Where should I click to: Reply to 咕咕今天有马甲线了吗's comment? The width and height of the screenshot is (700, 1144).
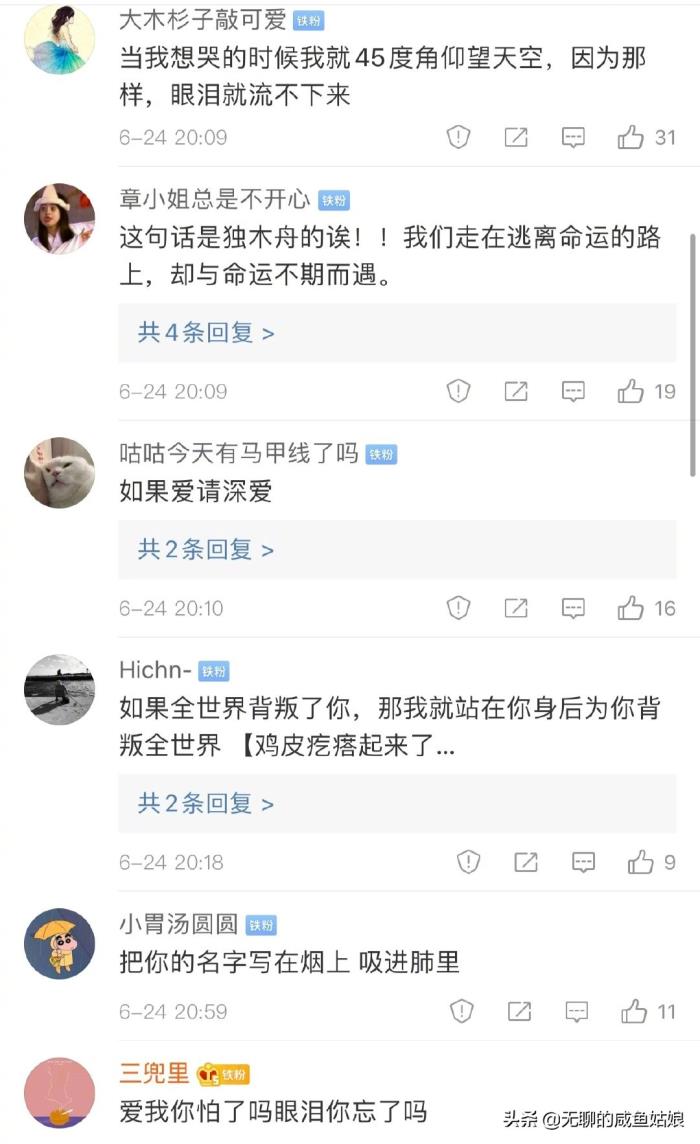(573, 608)
